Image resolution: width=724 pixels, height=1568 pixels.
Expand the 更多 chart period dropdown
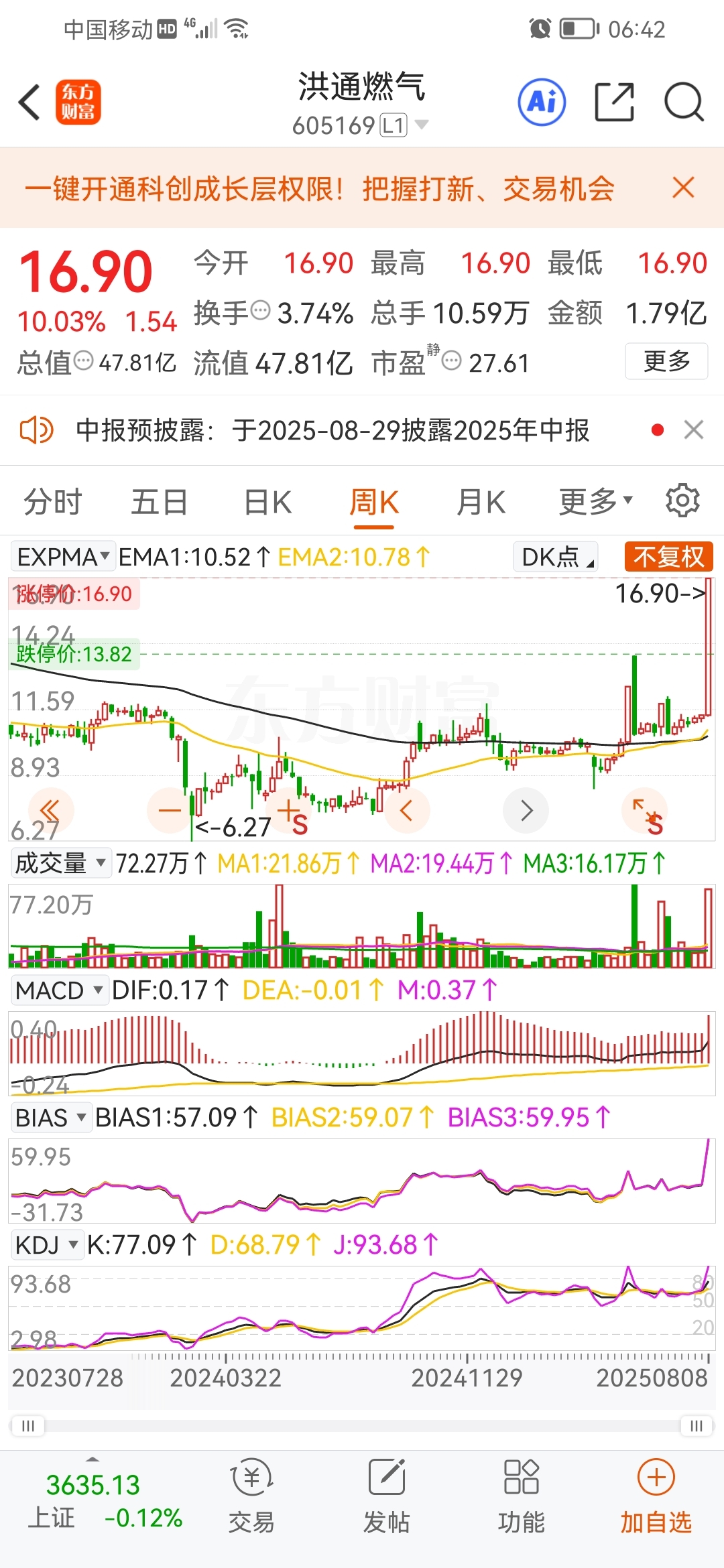tap(596, 501)
